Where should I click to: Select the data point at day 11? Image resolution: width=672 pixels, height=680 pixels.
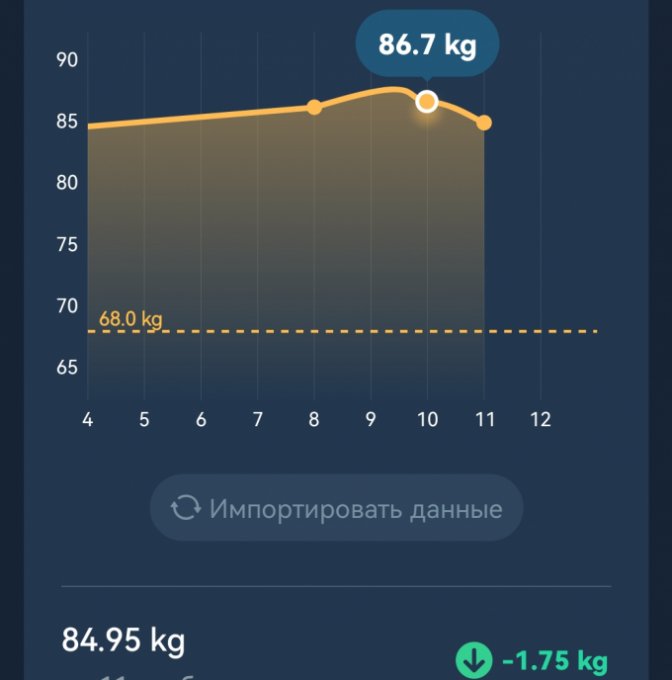484,123
